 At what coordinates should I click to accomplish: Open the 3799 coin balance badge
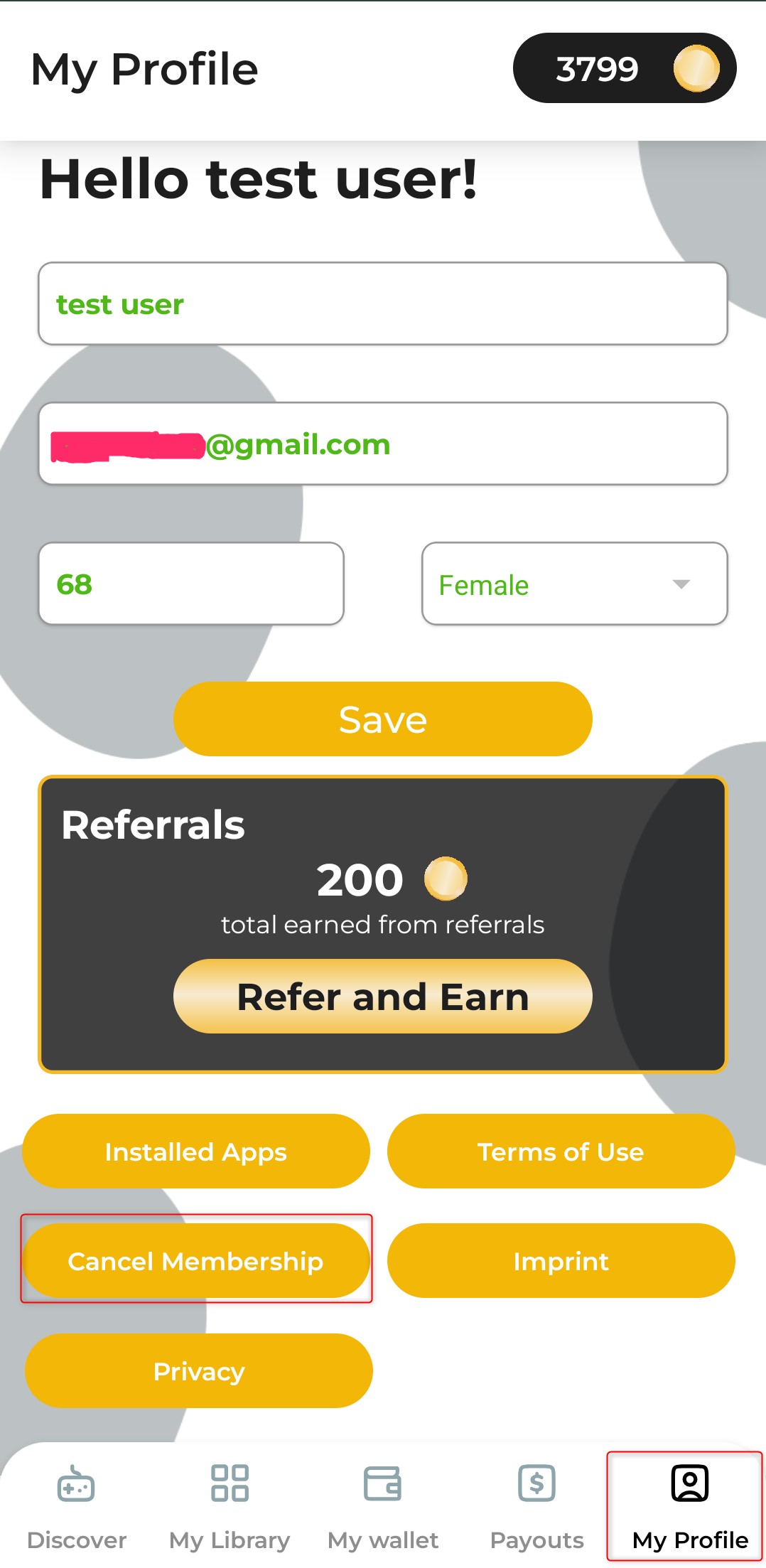[624, 68]
